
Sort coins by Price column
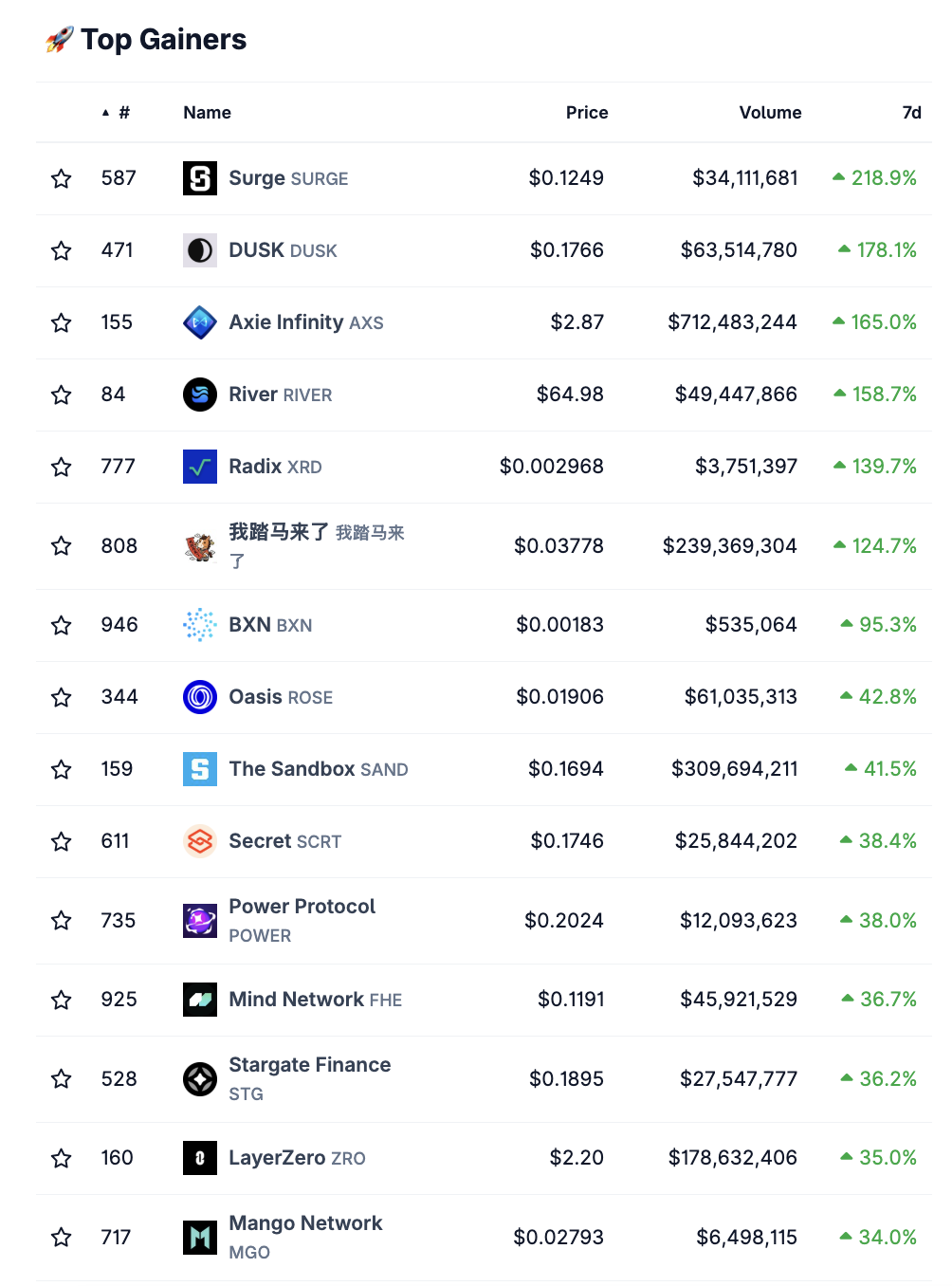pos(587,113)
